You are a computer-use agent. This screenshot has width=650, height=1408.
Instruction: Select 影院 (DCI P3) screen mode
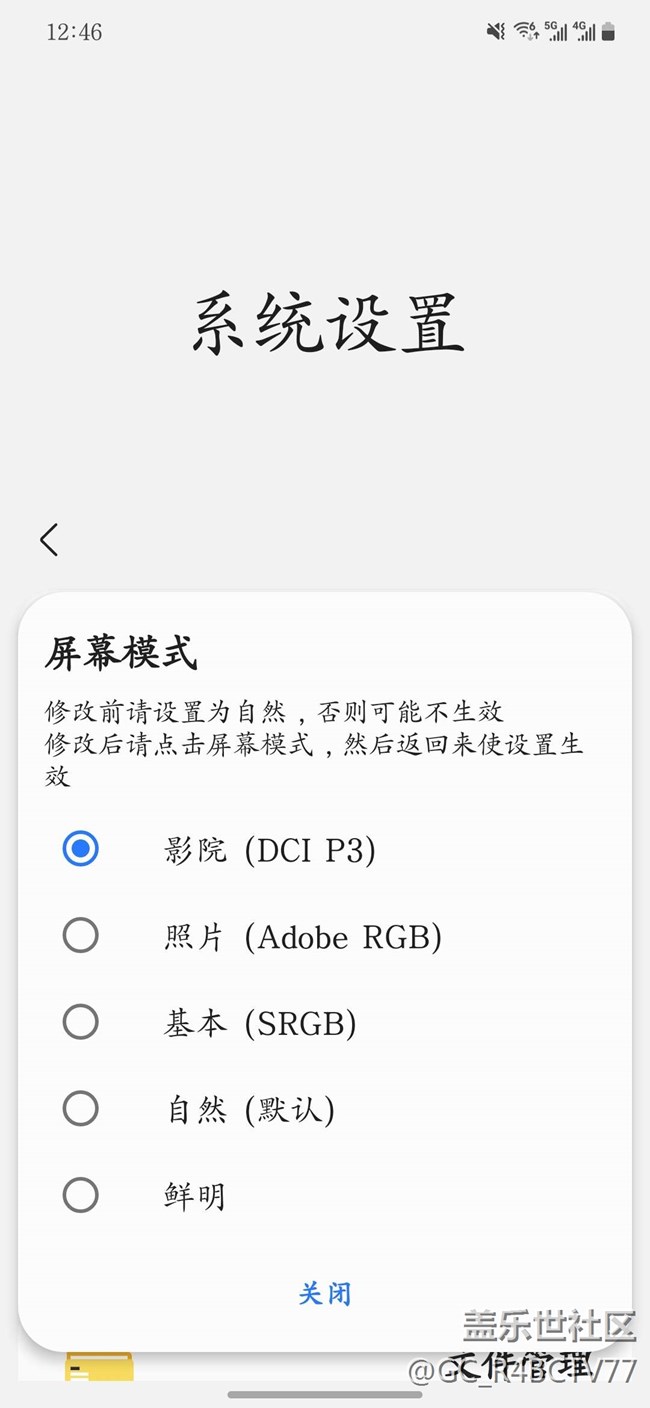pyautogui.click(x=80, y=850)
